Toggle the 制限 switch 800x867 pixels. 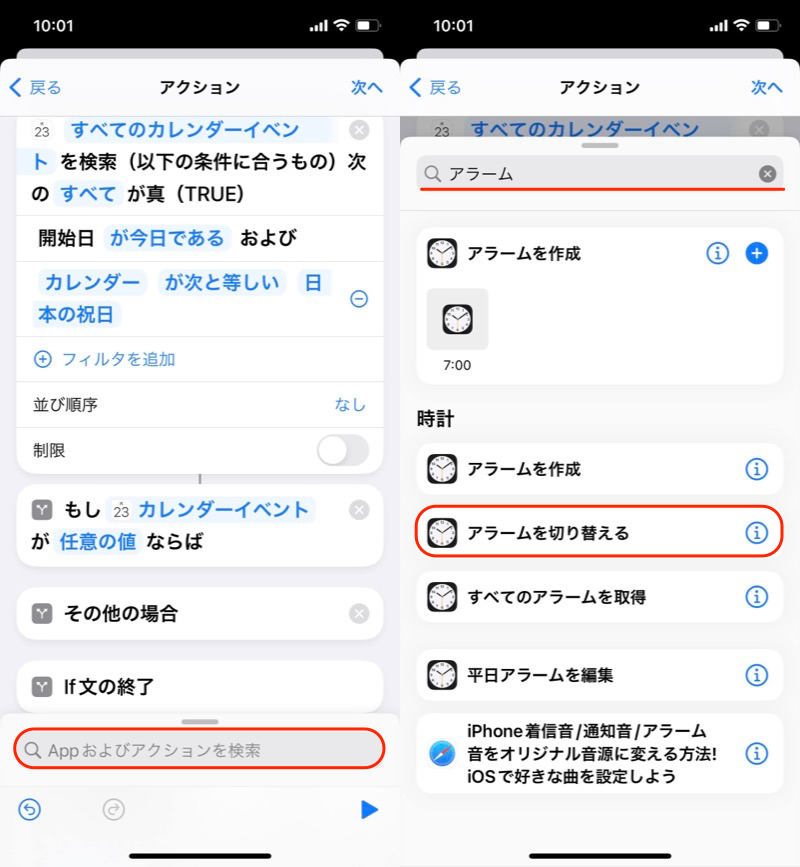tap(343, 451)
